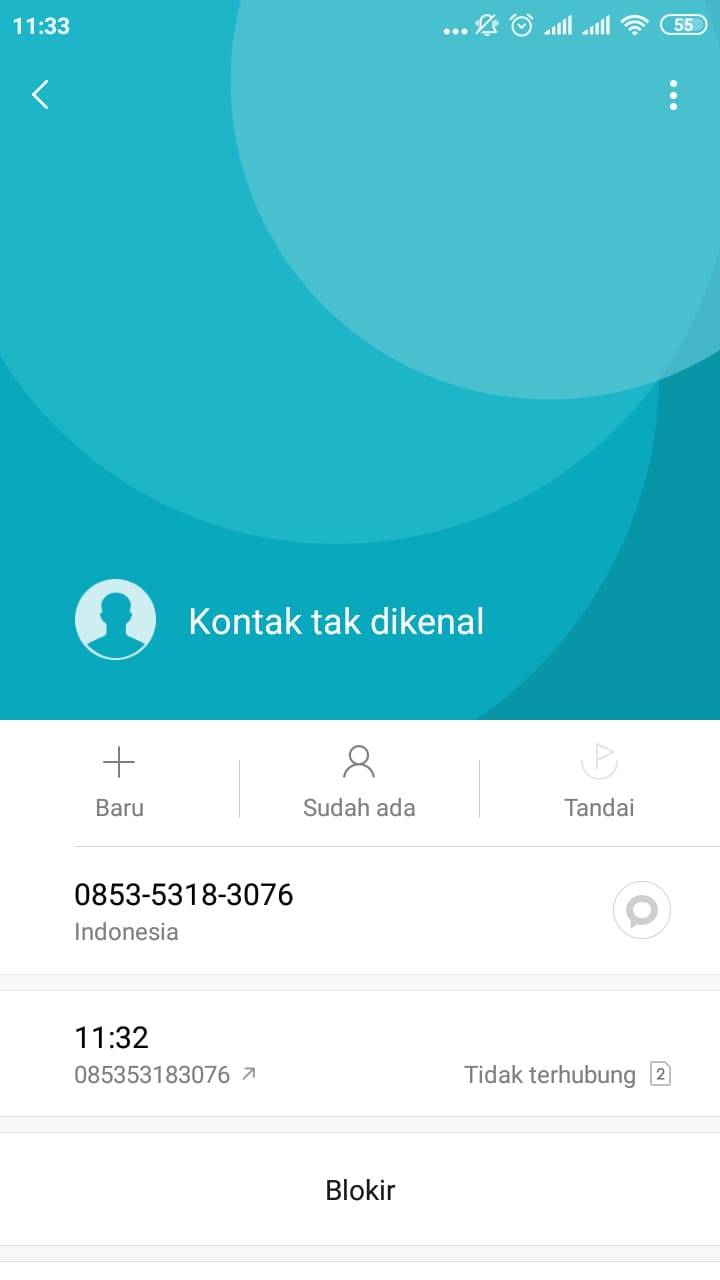Screen dimensions: 720x1280
Task: Tap the contact avatar placeholder
Action: click(x=115, y=619)
